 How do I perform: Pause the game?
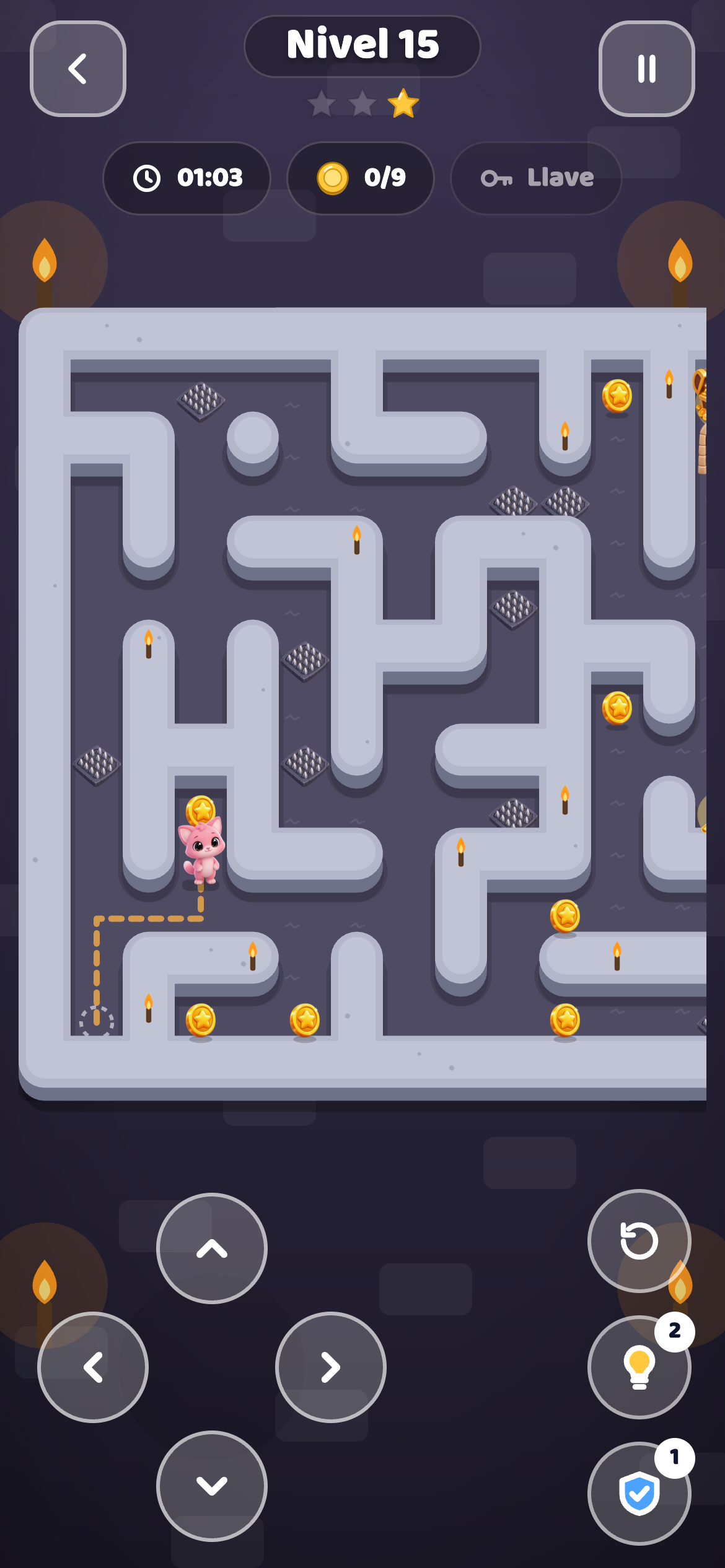(x=646, y=69)
